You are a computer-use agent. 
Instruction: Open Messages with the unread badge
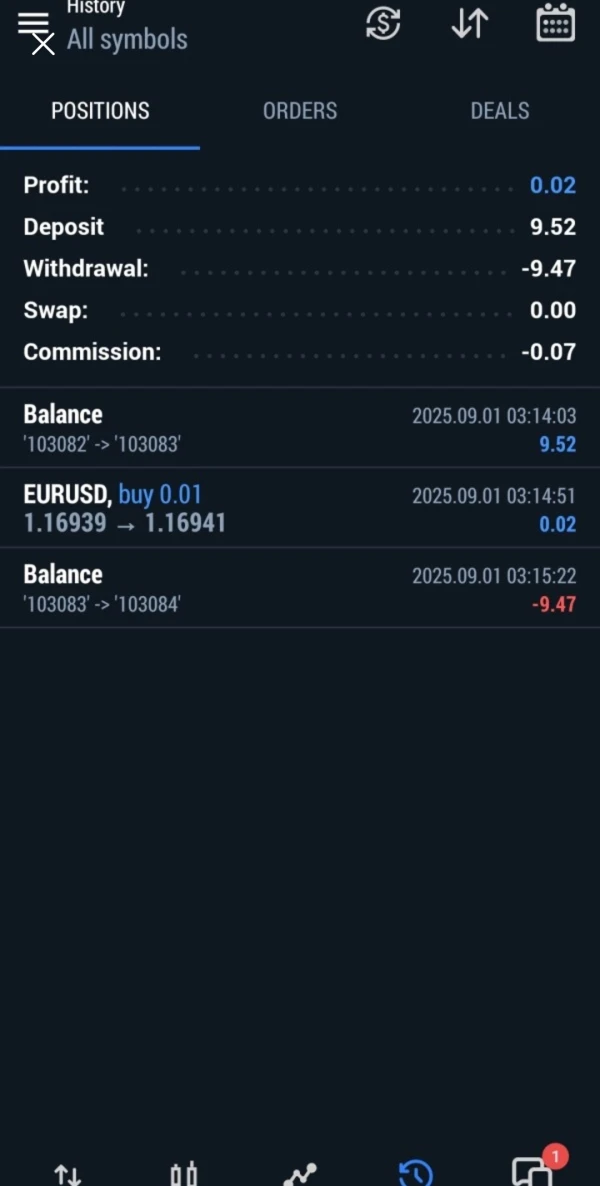point(532,1170)
